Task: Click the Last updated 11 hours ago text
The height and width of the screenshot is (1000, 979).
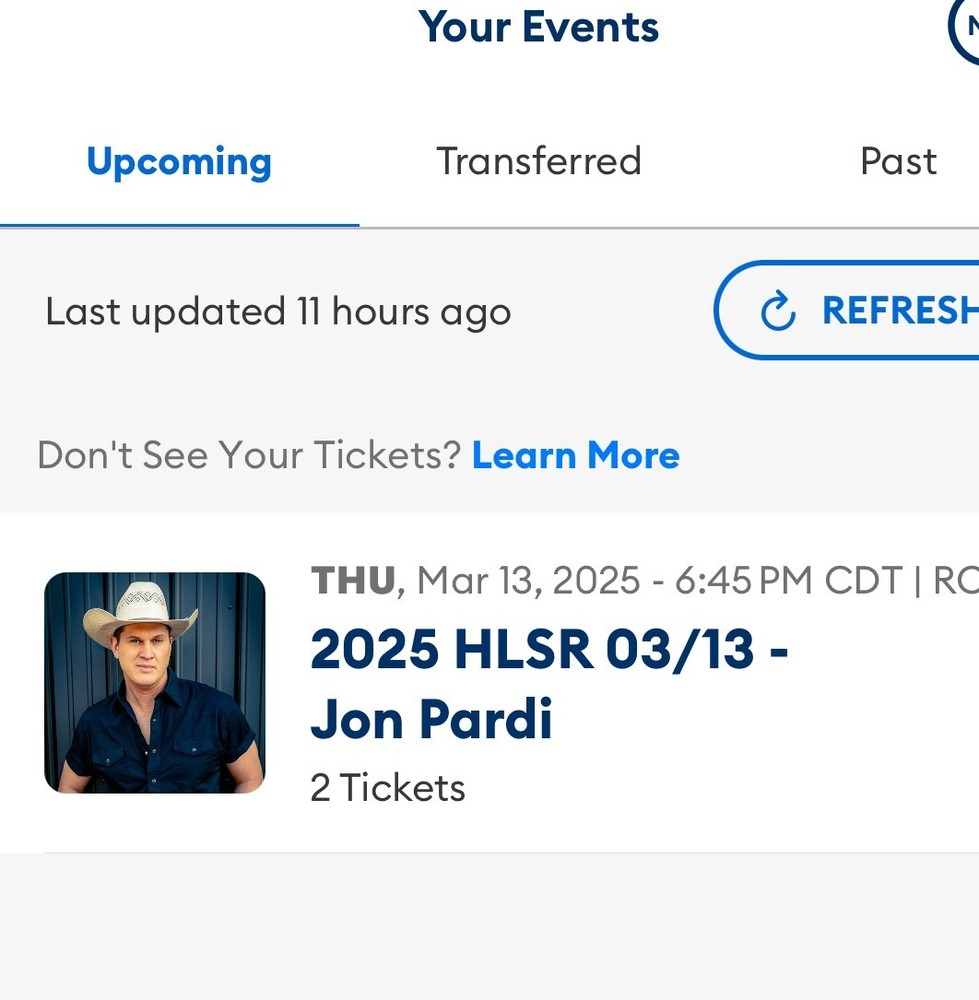Action: (x=278, y=311)
